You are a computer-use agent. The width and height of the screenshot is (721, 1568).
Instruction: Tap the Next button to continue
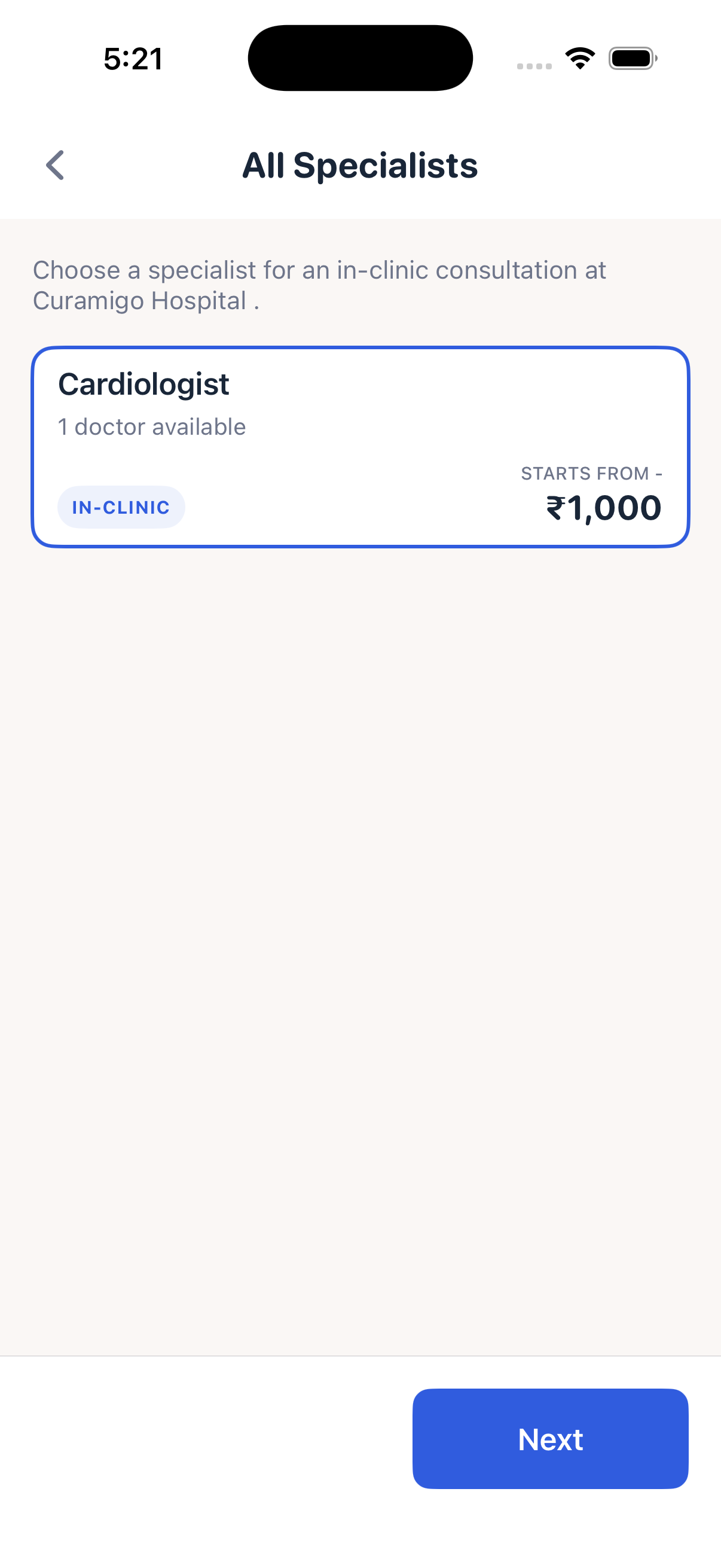pos(550,1438)
